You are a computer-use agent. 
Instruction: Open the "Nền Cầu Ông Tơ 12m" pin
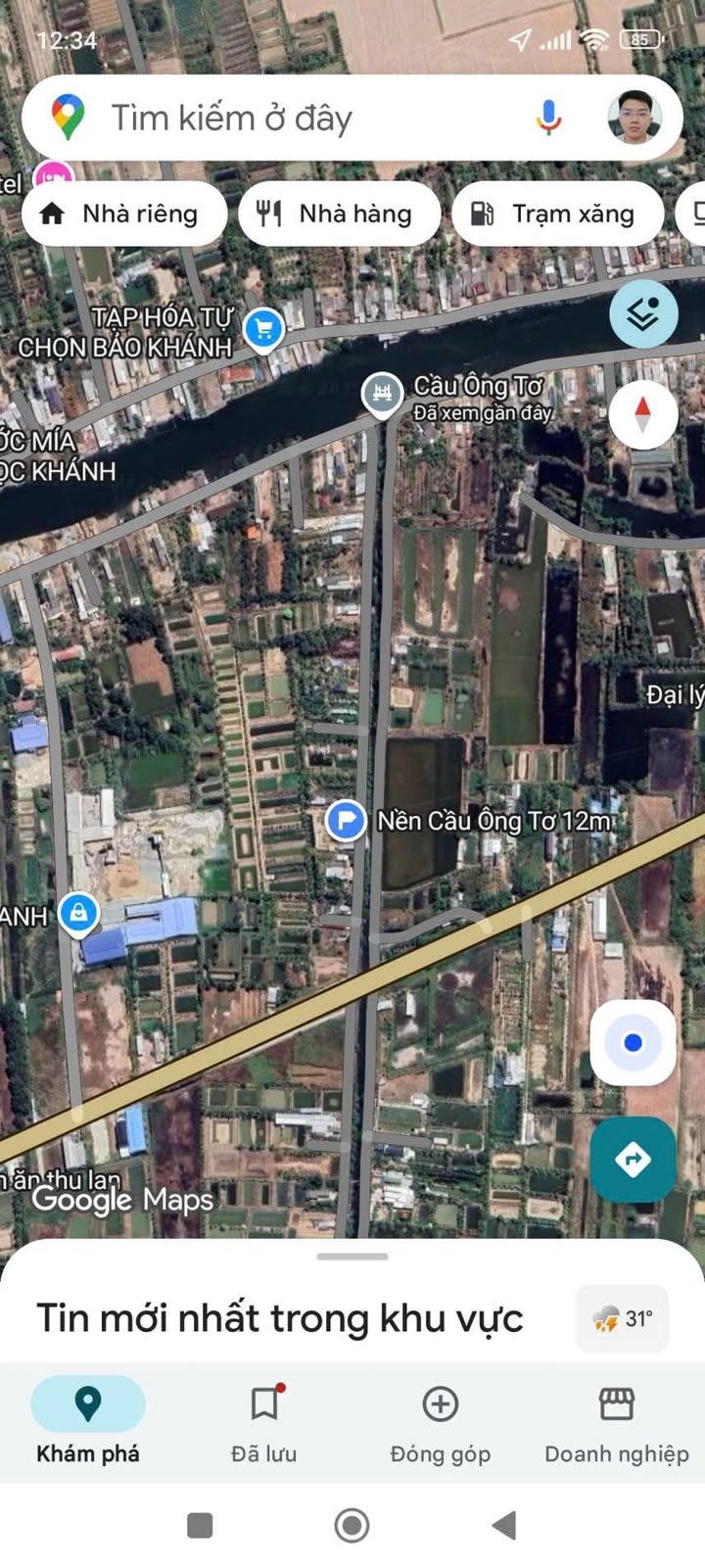pos(346,820)
